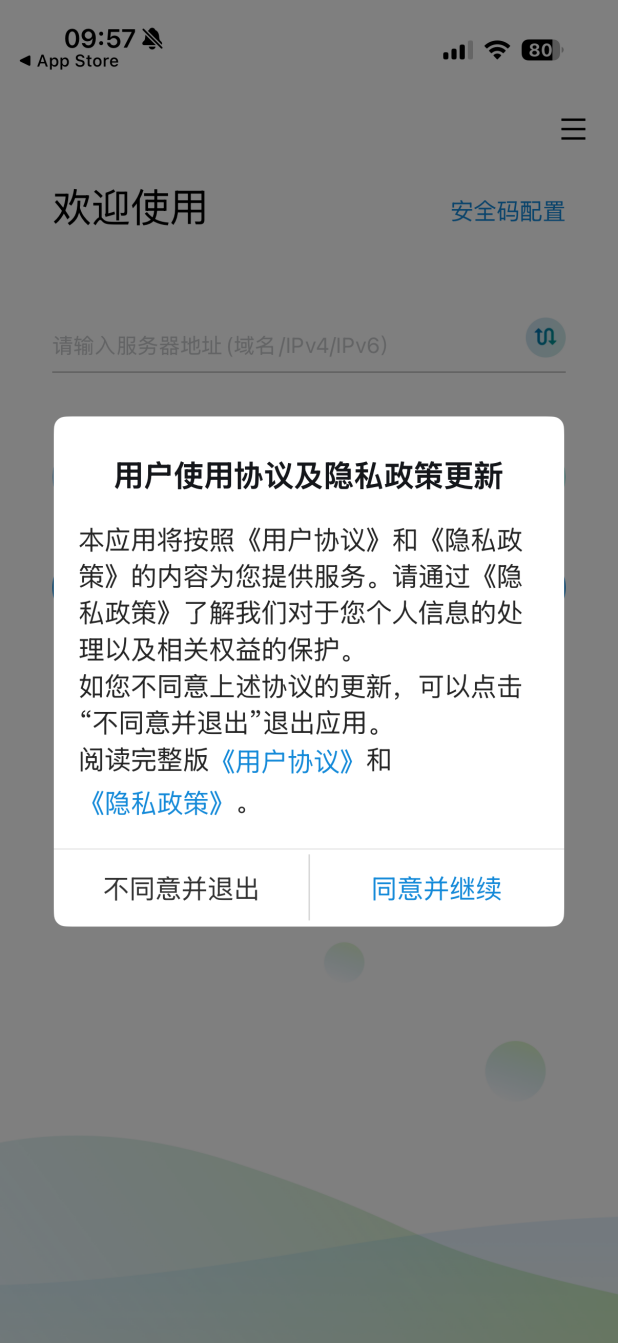Choose 不同意并退出 to exit the app

pos(181,888)
